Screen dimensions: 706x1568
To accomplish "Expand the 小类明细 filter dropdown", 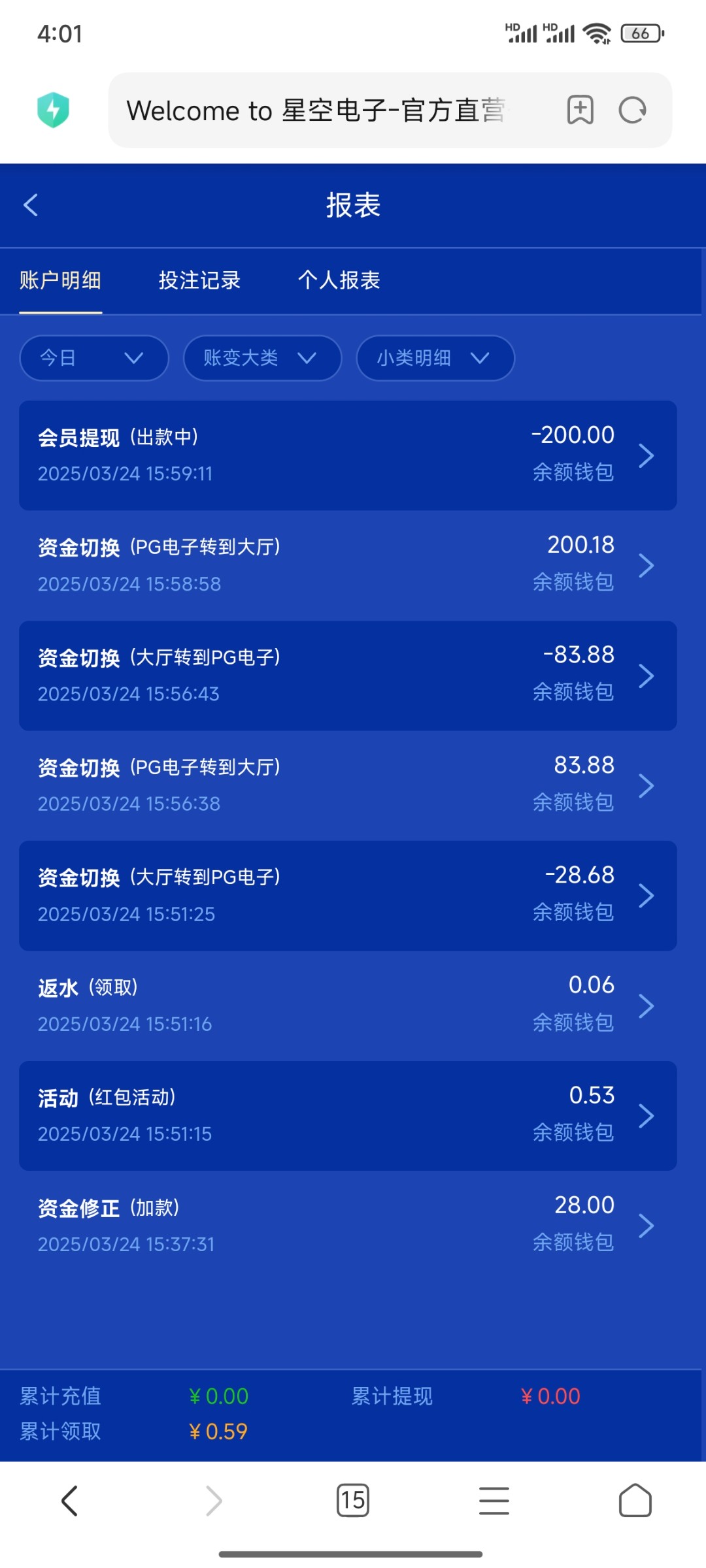I will tap(435, 358).
